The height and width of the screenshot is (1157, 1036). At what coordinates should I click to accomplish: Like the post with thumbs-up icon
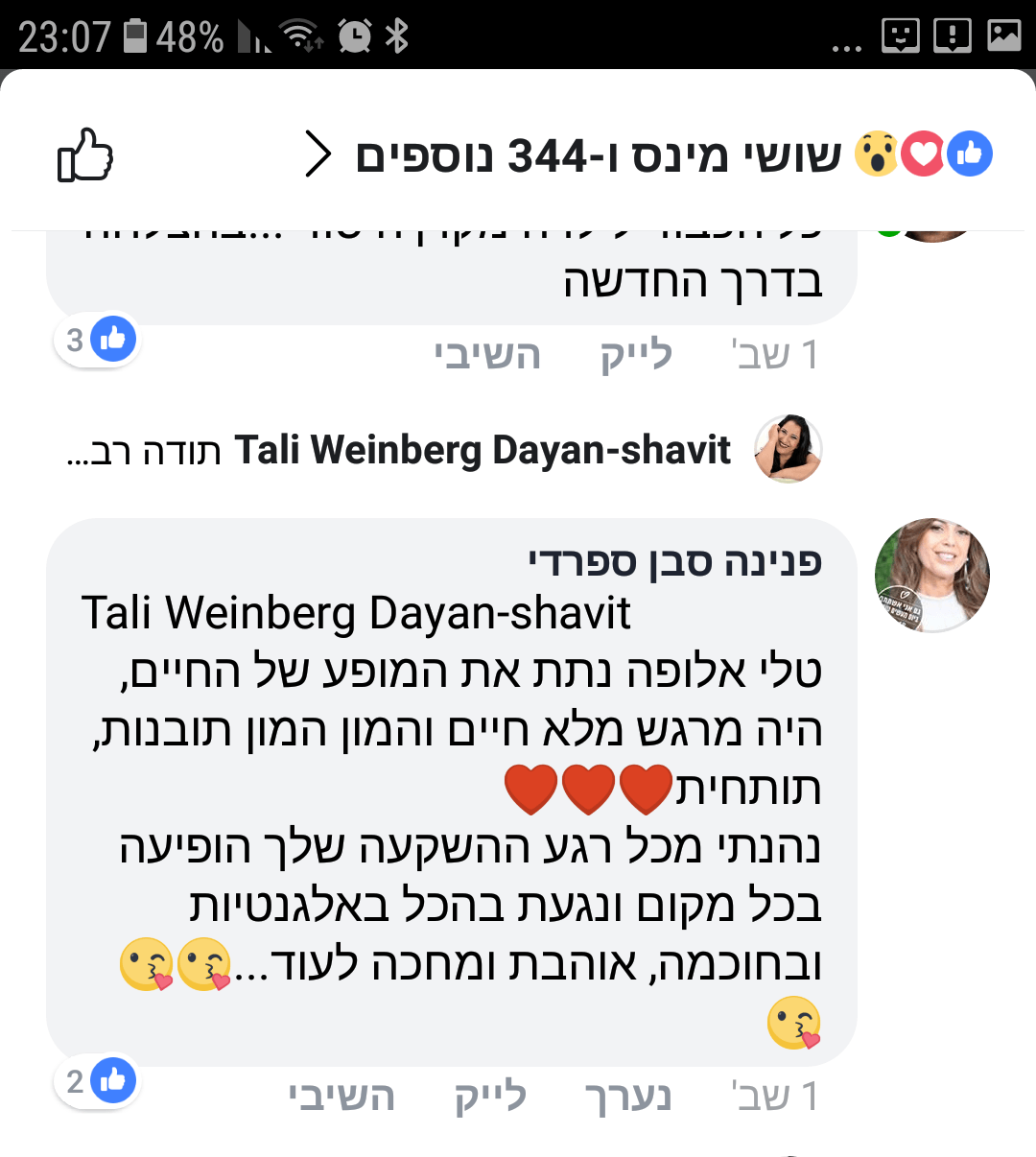coord(85,155)
